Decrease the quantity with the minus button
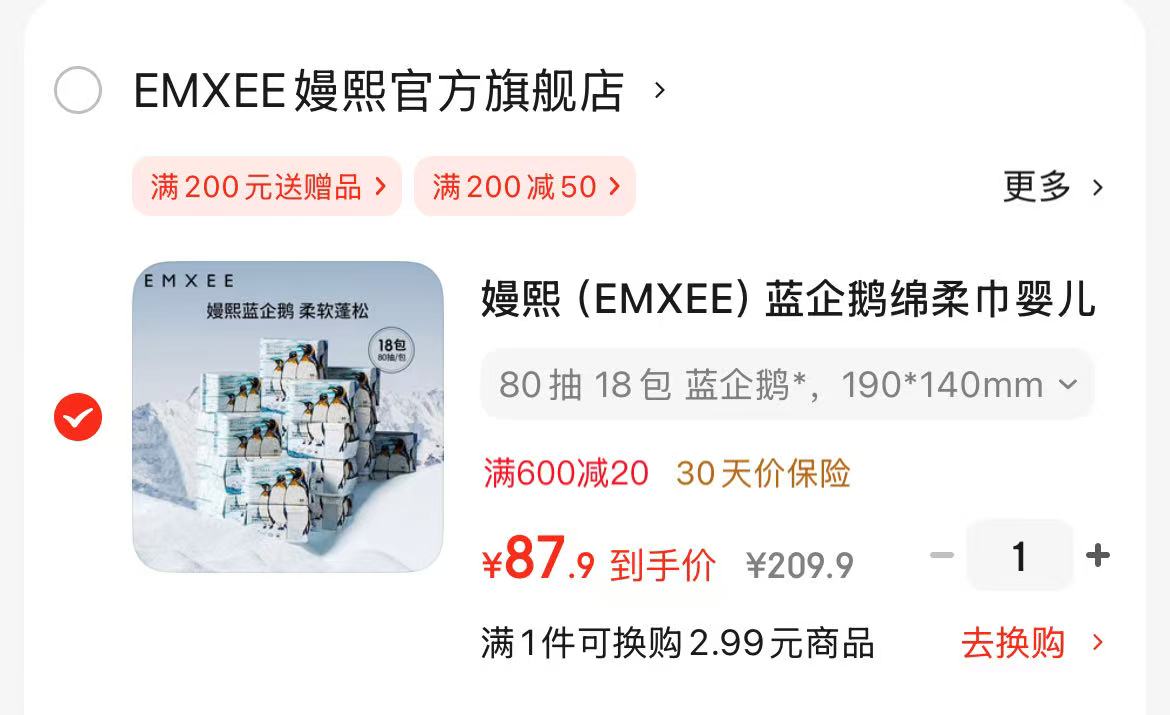 [942, 556]
